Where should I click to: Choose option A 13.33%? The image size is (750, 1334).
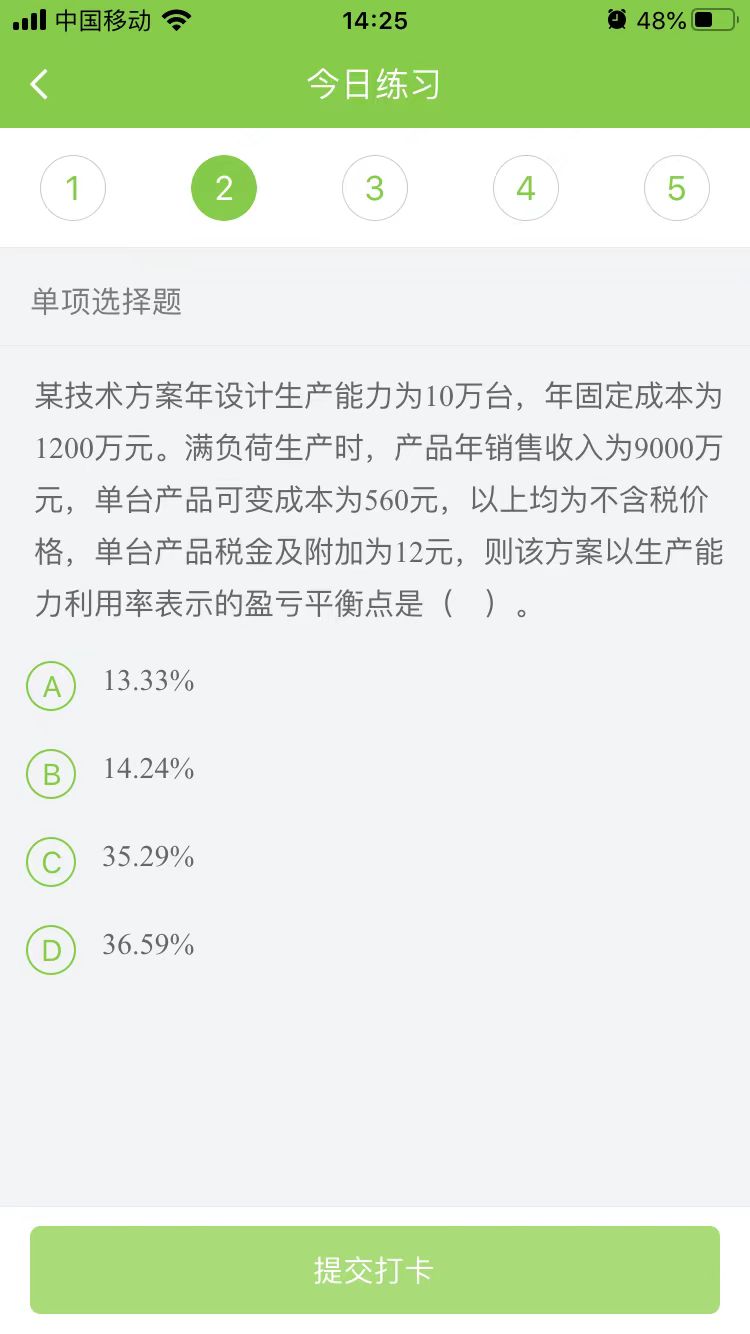coord(51,687)
